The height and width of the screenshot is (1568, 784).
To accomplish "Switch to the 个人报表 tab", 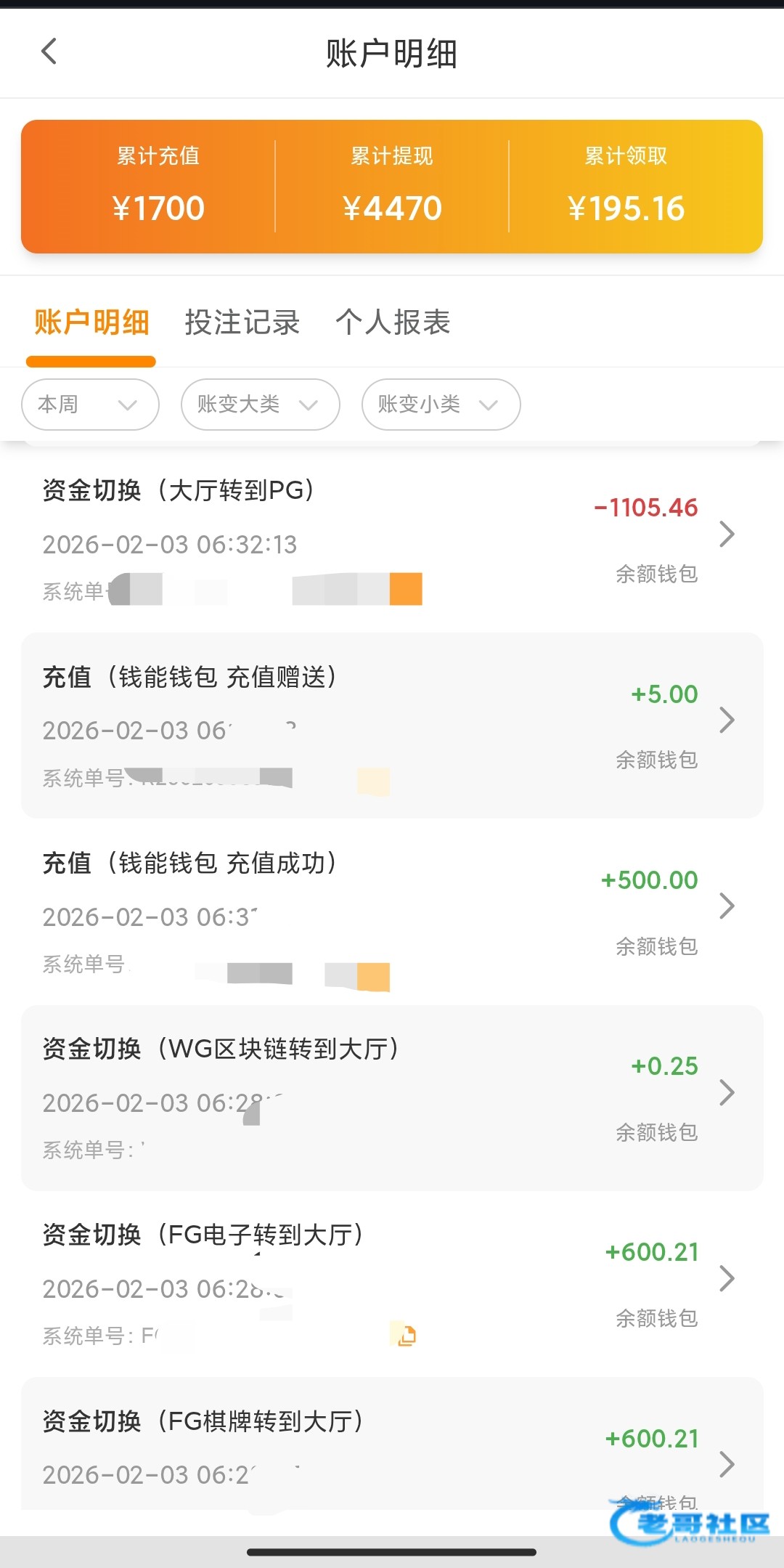I will coord(393,322).
